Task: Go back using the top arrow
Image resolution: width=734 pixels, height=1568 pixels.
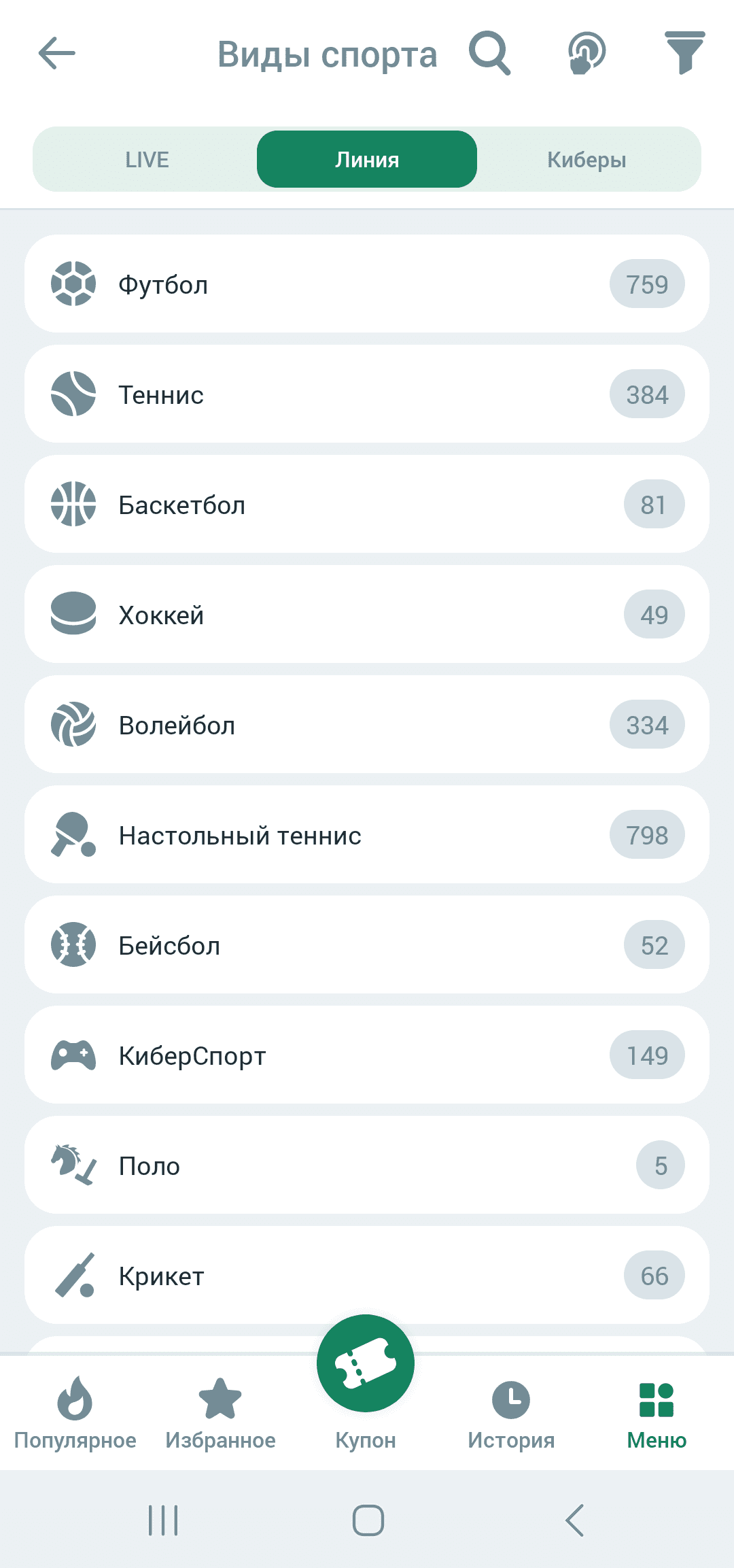Action: click(56, 54)
